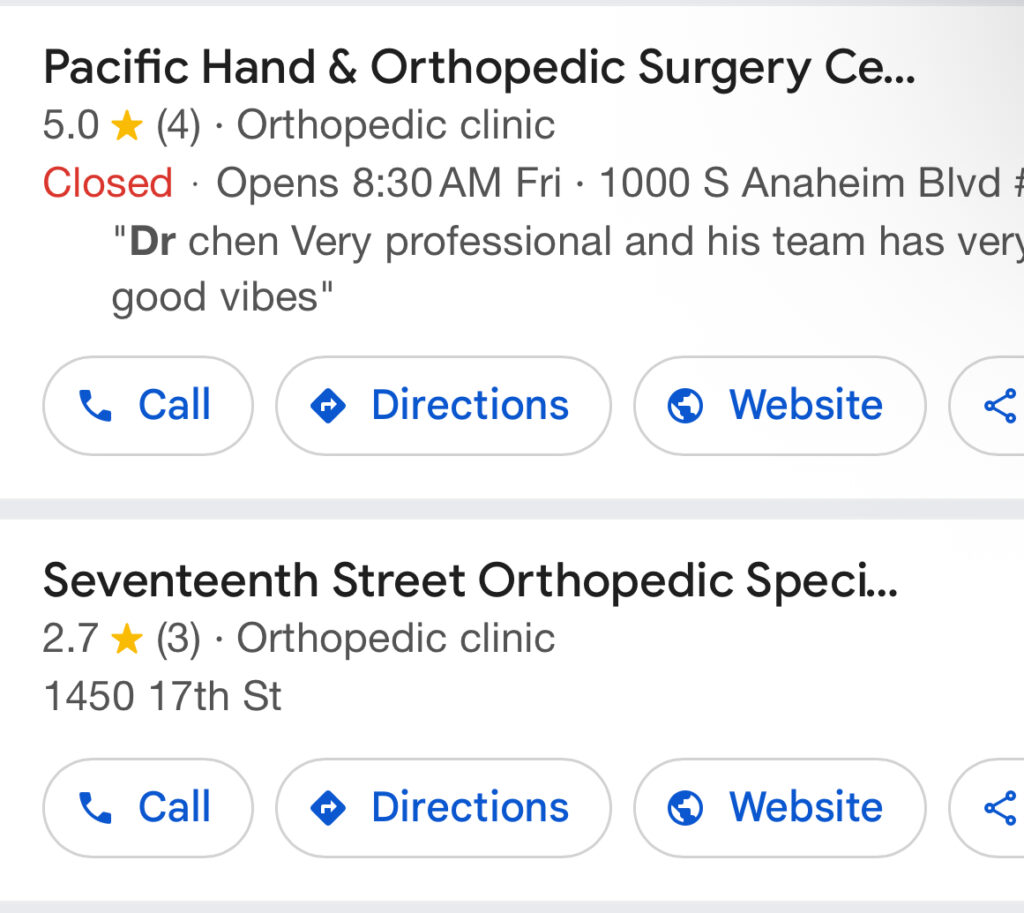This screenshot has width=1024, height=913.
Task: Open Pacific Hand & Orthopedic Surgery listing
Action: tap(478, 68)
